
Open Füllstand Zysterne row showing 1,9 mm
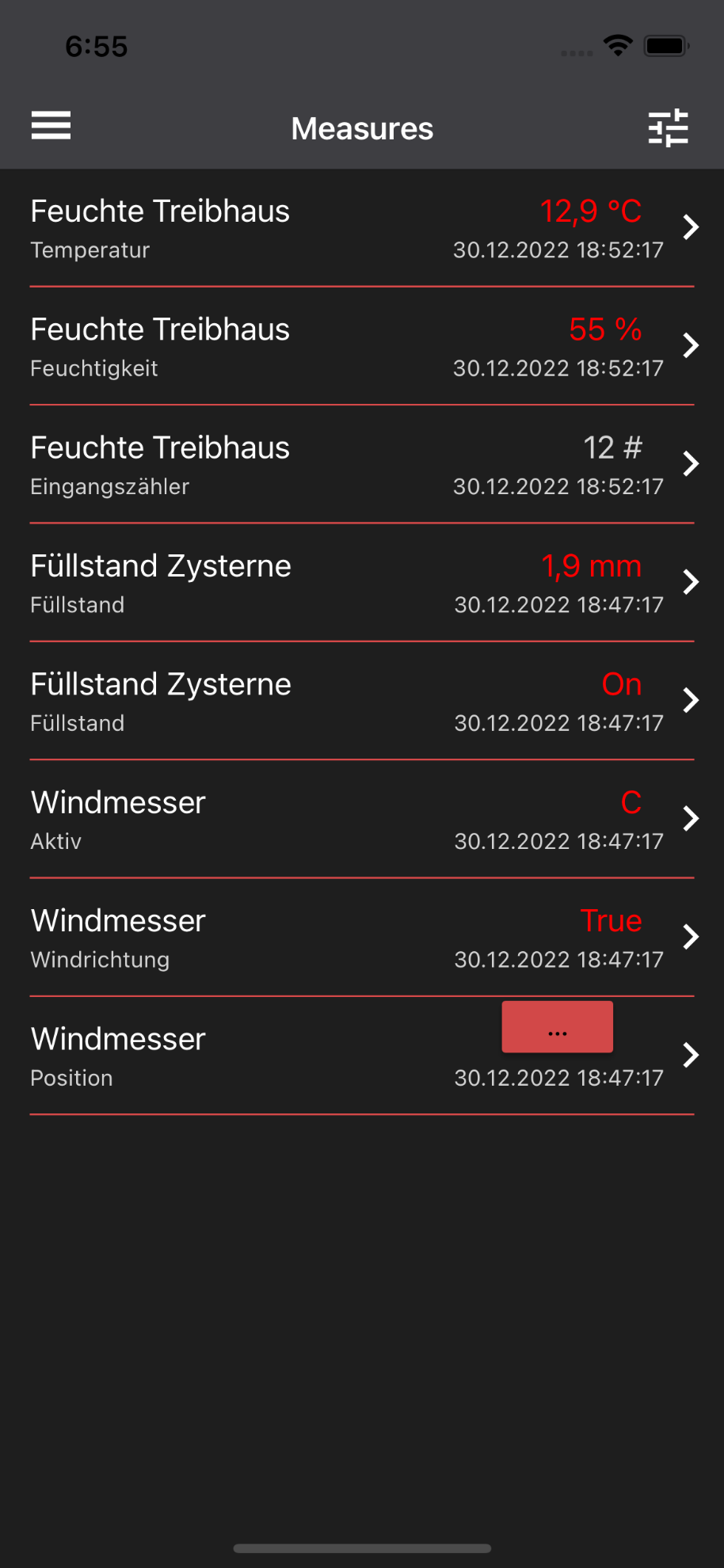[x=362, y=583]
